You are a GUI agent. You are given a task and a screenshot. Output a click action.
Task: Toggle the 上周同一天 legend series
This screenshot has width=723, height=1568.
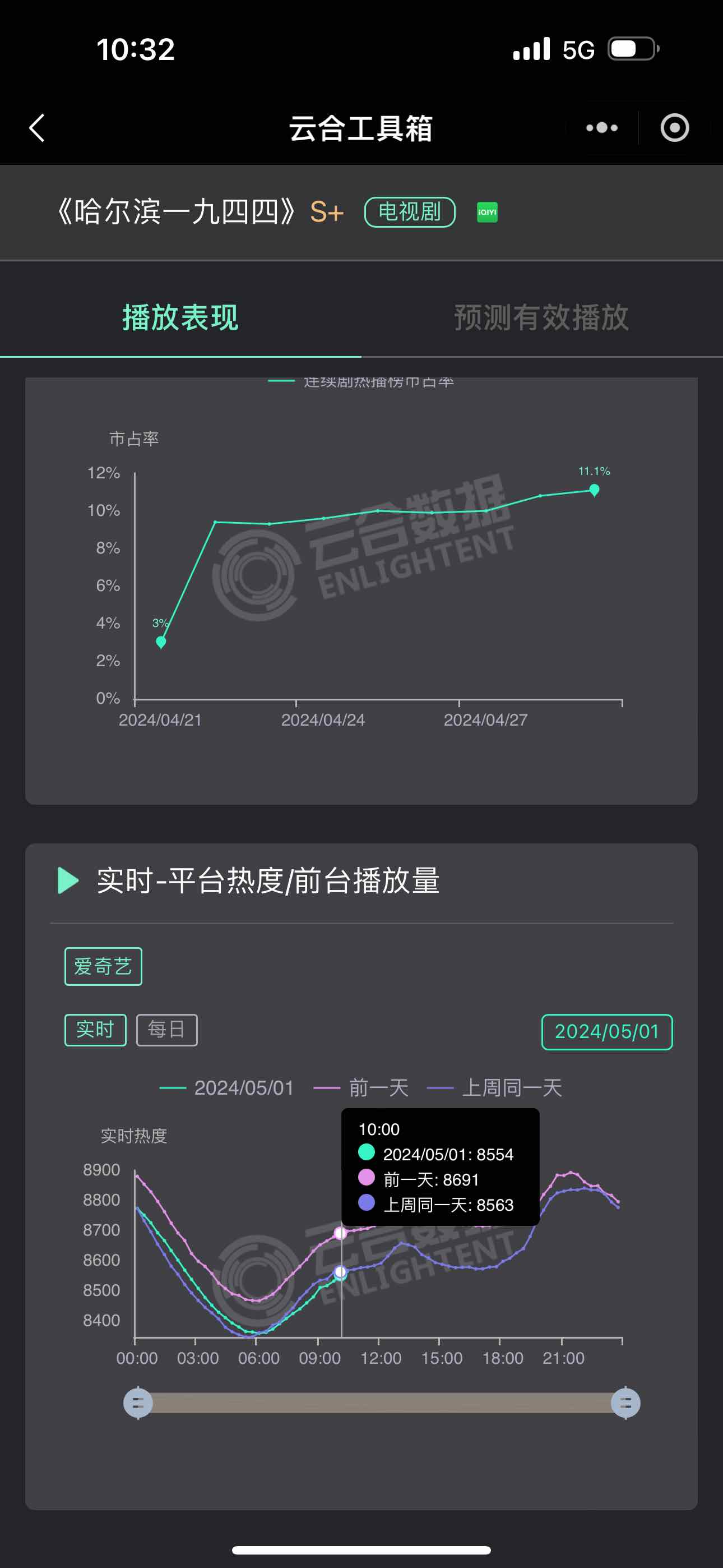(495, 1088)
